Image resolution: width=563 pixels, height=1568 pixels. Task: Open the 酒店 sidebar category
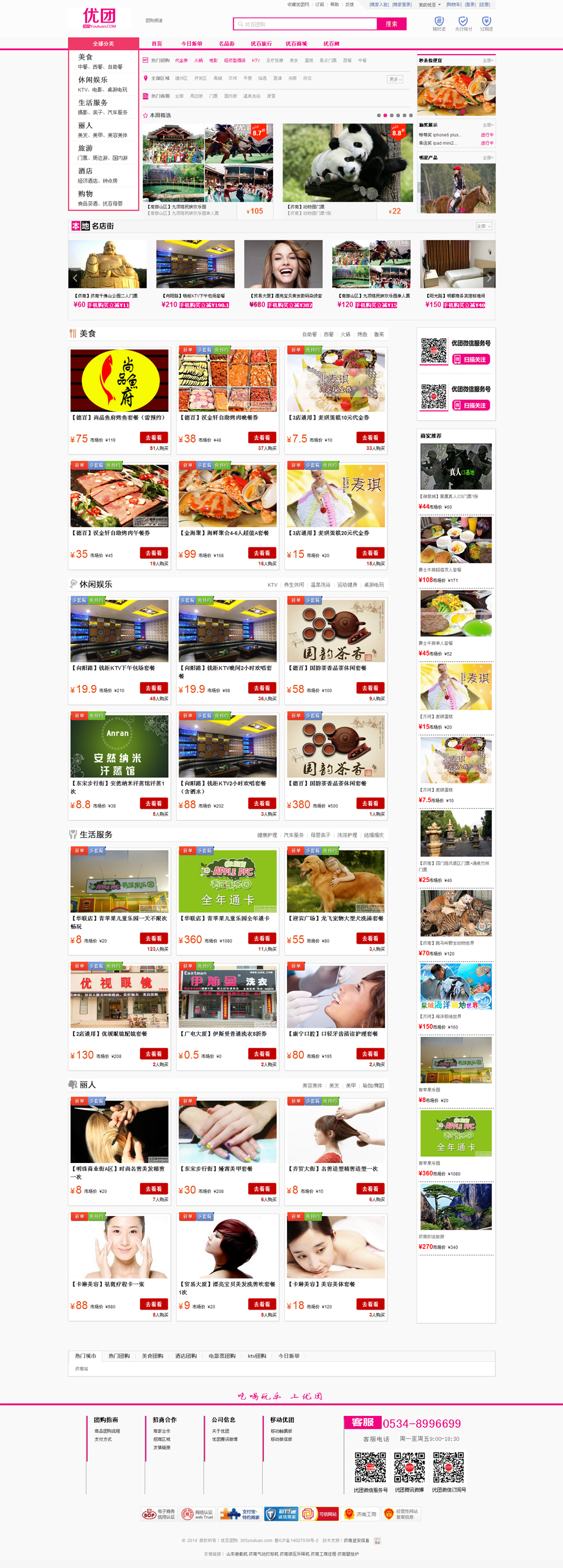coord(85,171)
